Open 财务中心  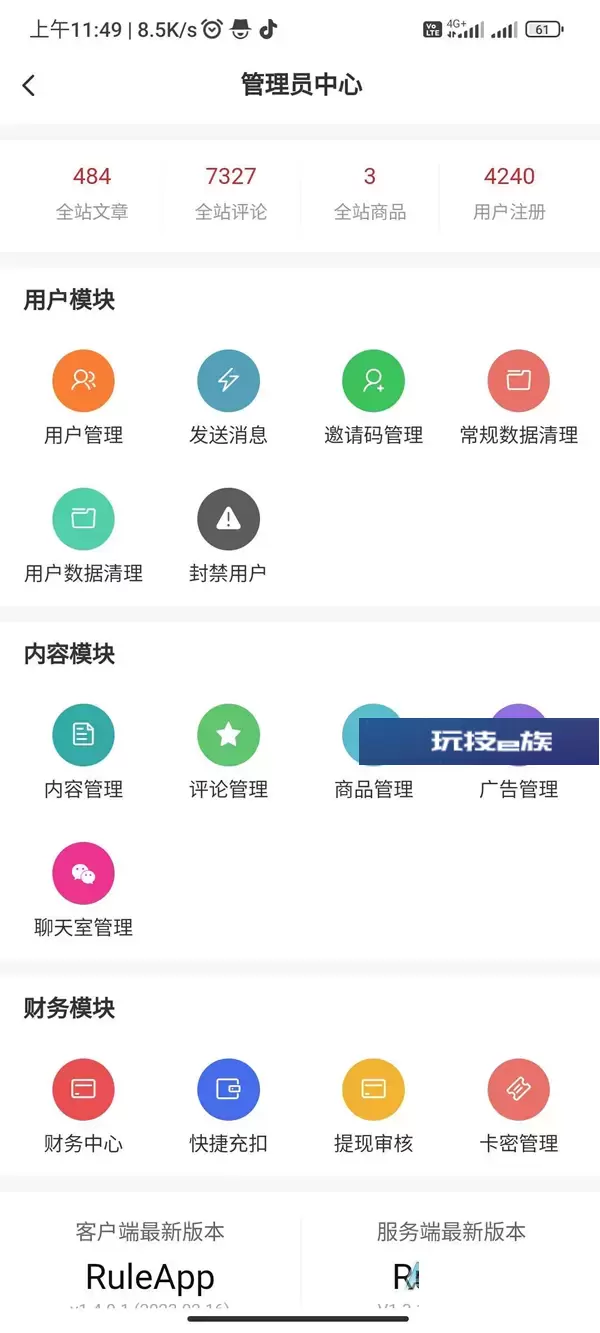tap(84, 1106)
